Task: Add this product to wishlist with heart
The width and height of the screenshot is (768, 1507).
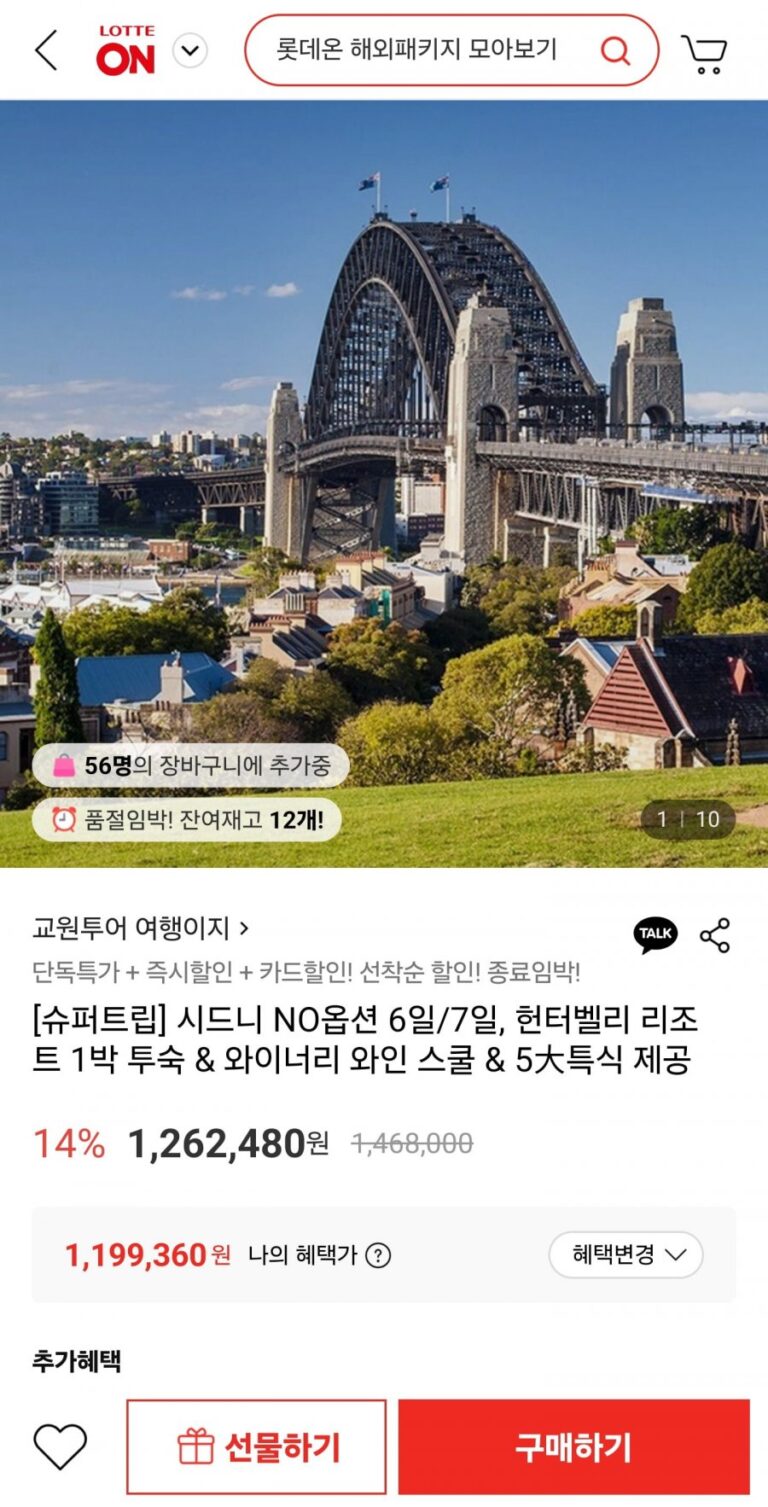Action: click(x=60, y=1446)
